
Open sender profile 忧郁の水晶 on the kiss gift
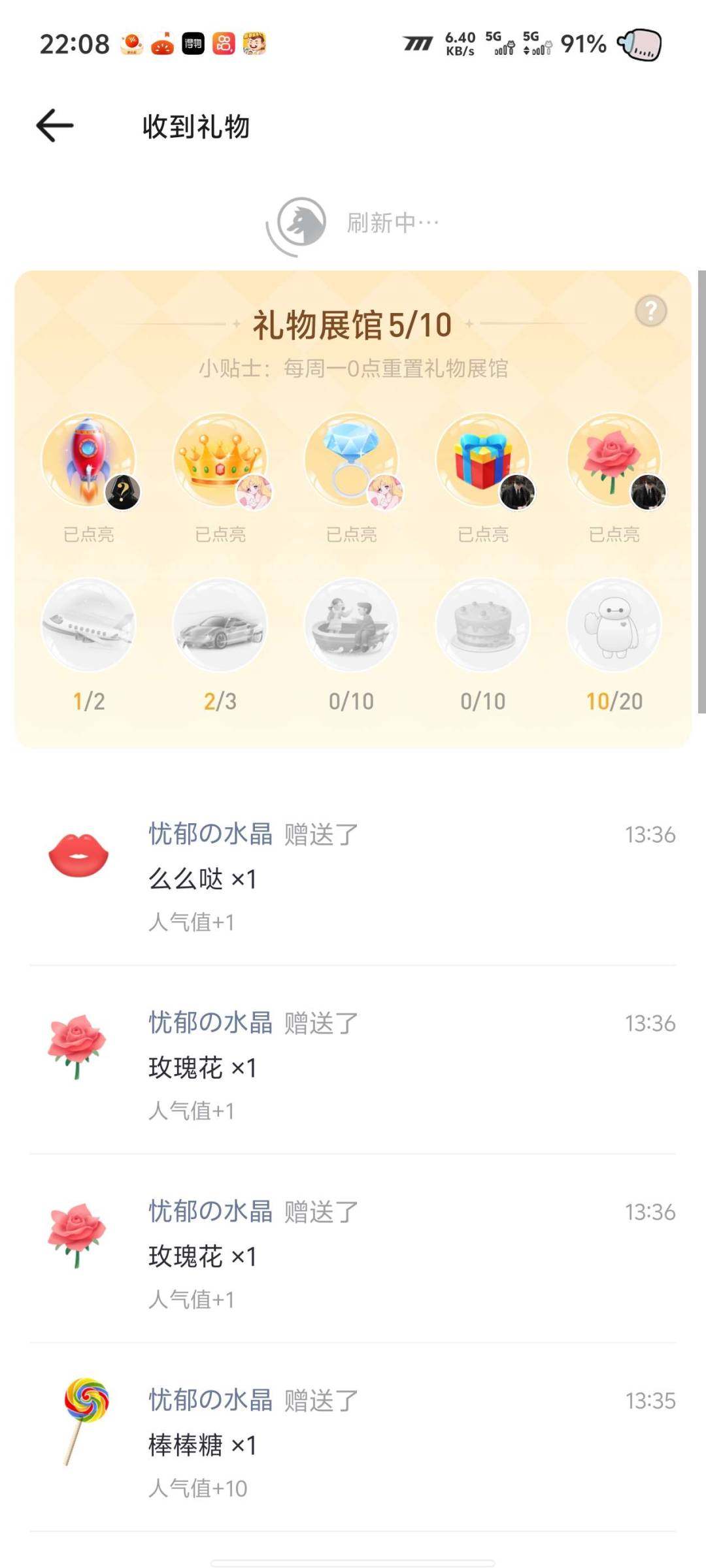click(x=208, y=833)
